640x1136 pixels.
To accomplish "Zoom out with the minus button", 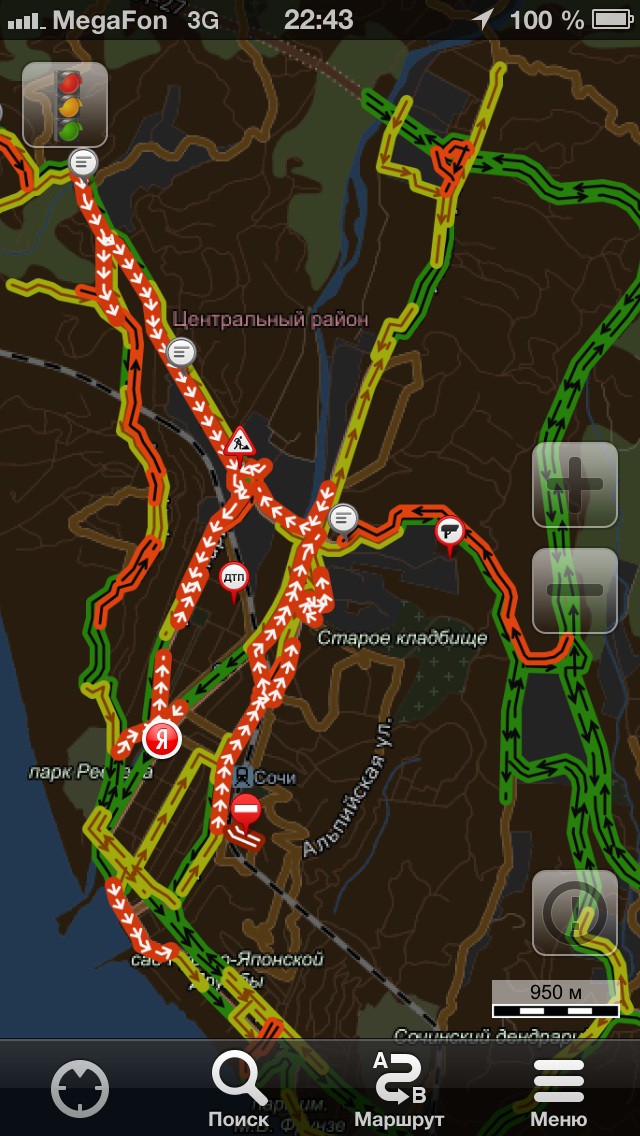I will tap(575, 590).
